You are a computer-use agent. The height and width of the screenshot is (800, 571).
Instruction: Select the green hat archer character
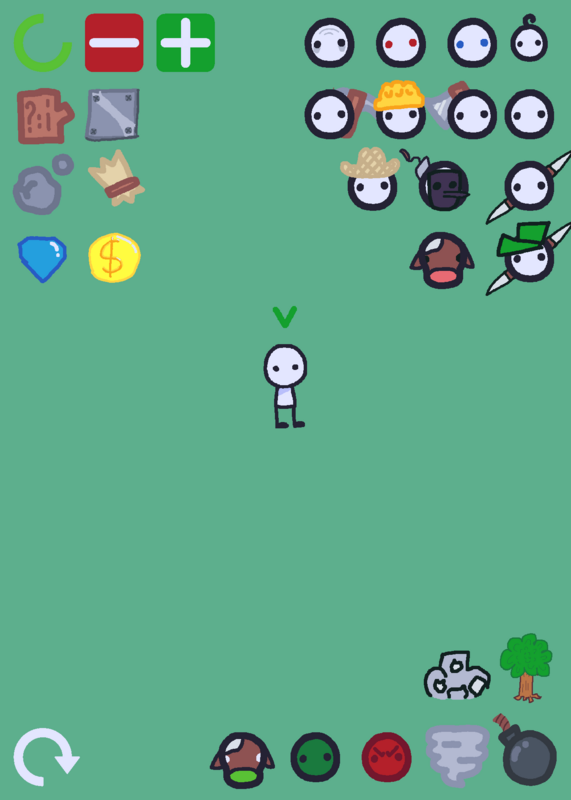click(x=528, y=258)
